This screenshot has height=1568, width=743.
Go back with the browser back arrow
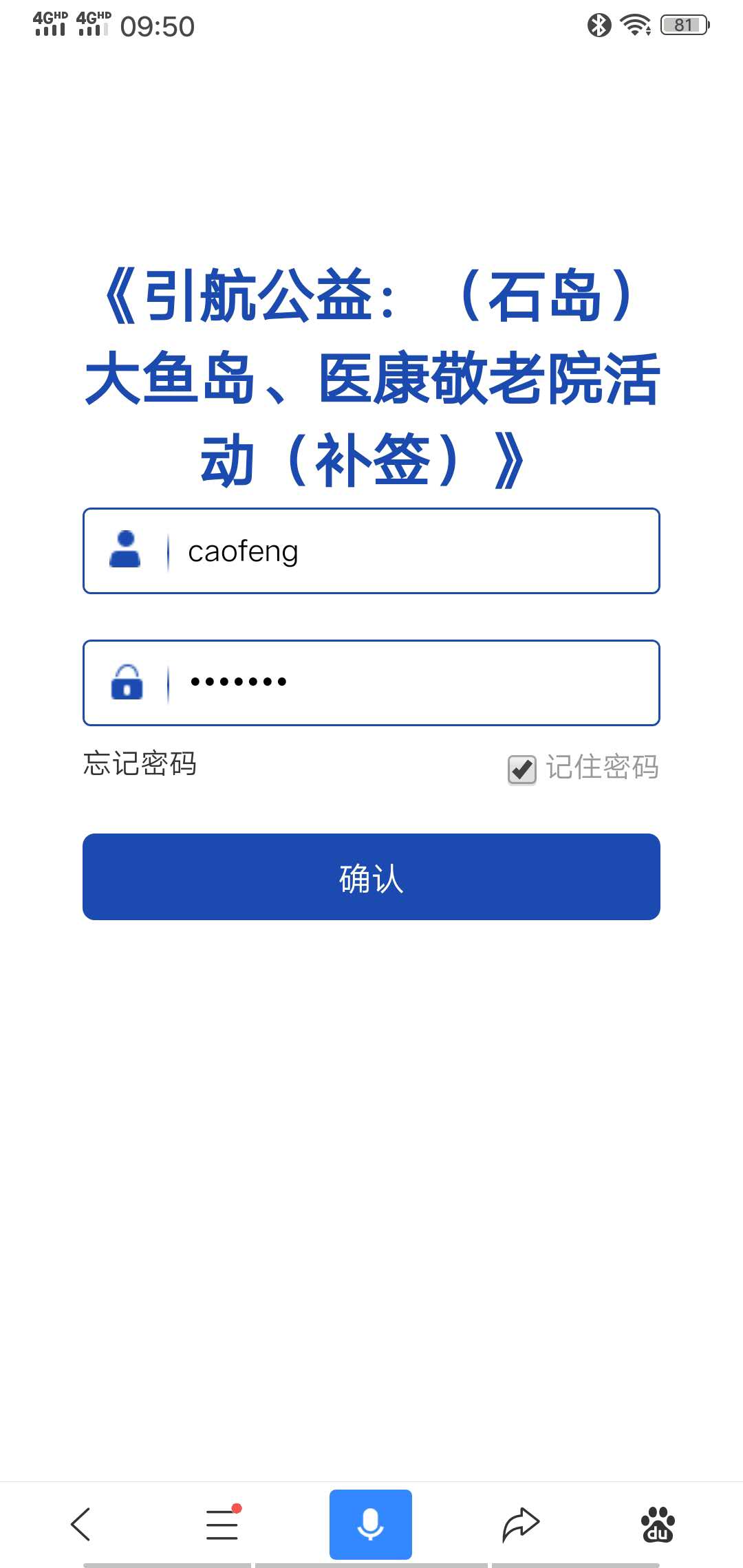coord(81,1524)
